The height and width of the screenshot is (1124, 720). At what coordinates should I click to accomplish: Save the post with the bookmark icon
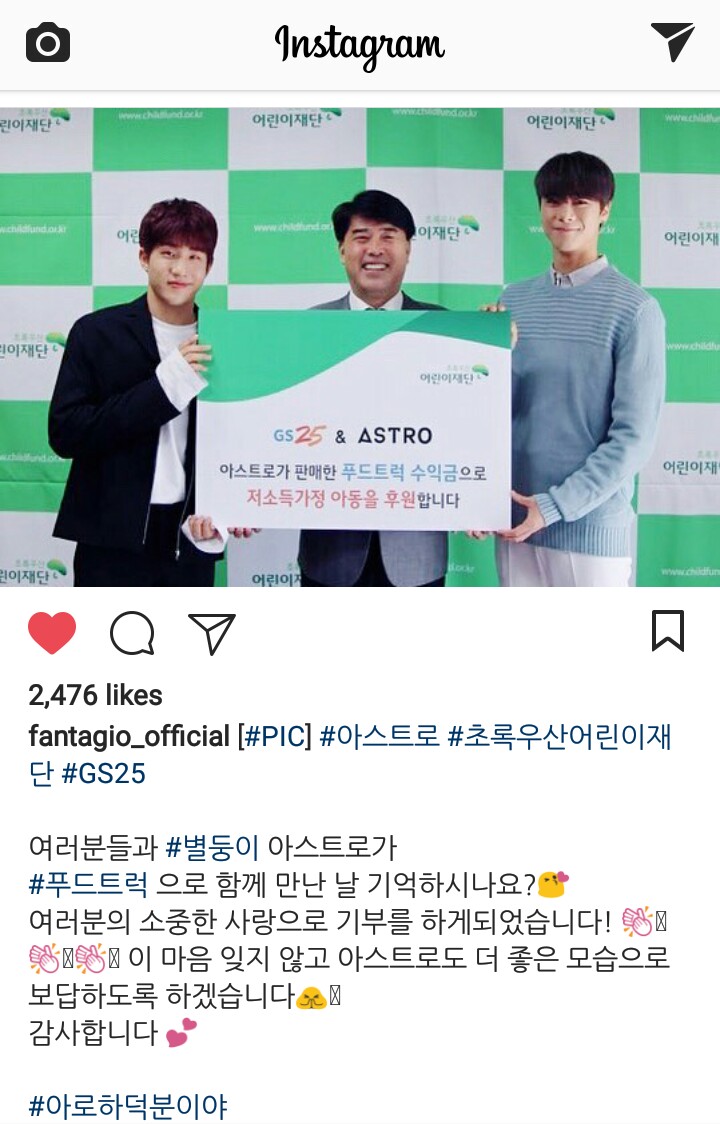(667, 631)
